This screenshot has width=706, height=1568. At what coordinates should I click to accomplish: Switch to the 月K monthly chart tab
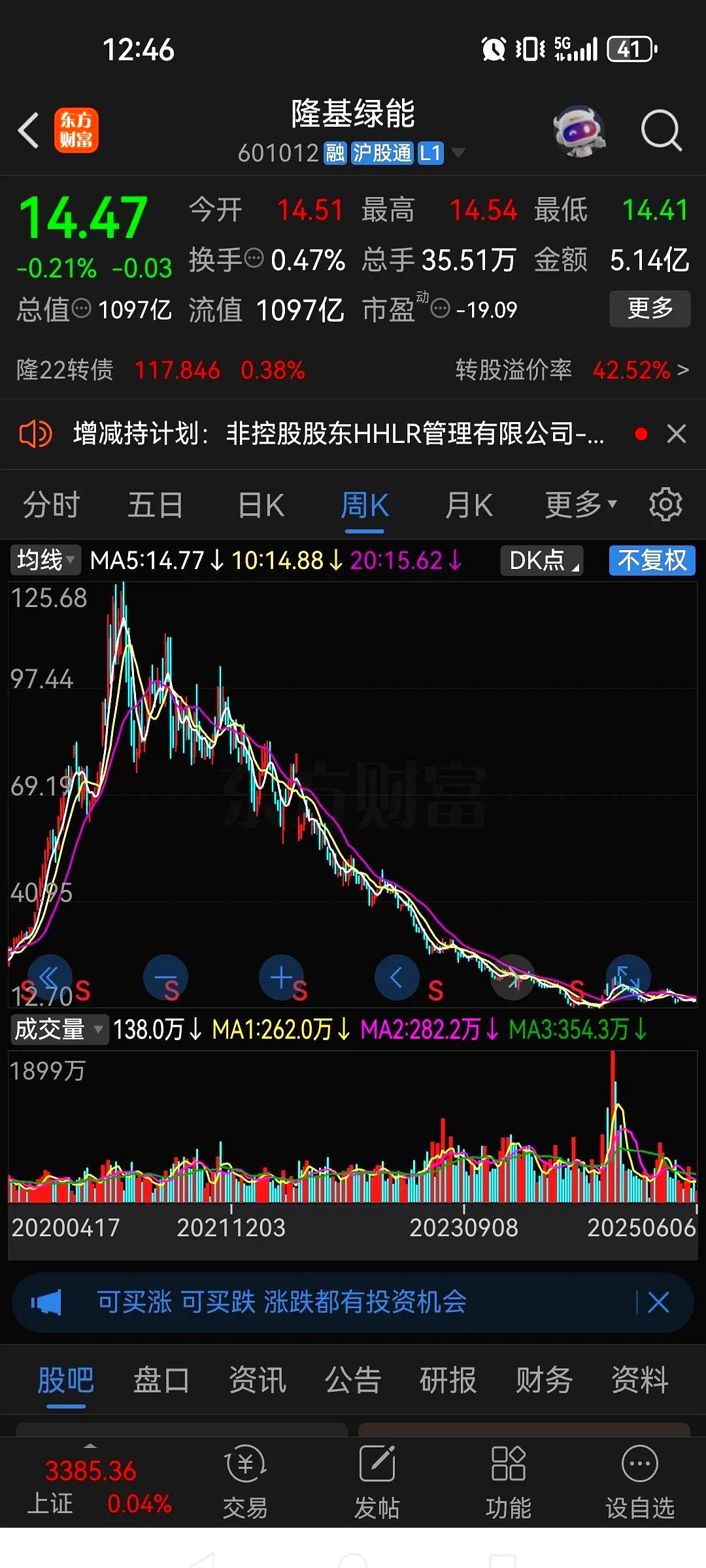tap(468, 504)
